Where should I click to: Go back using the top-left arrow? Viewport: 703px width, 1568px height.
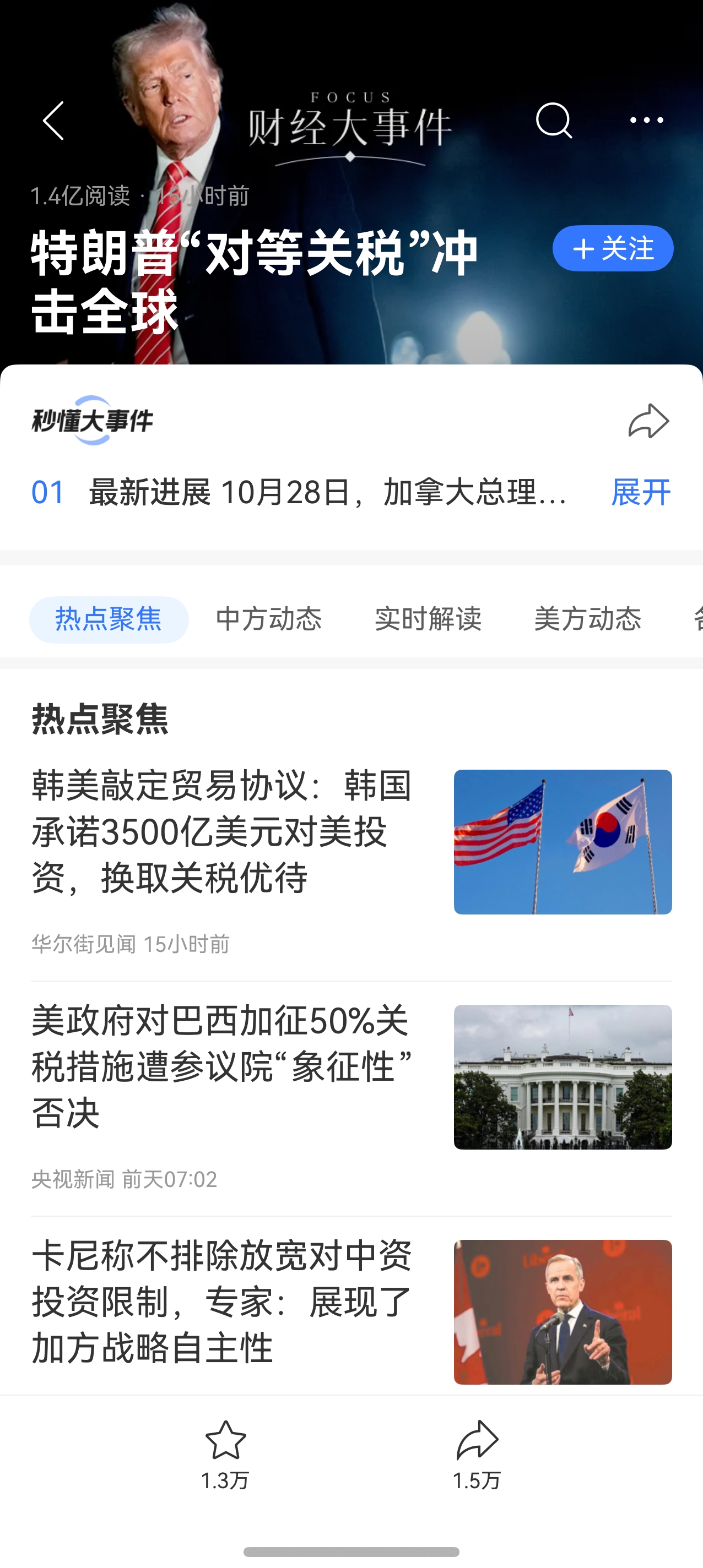pos(53,121)
